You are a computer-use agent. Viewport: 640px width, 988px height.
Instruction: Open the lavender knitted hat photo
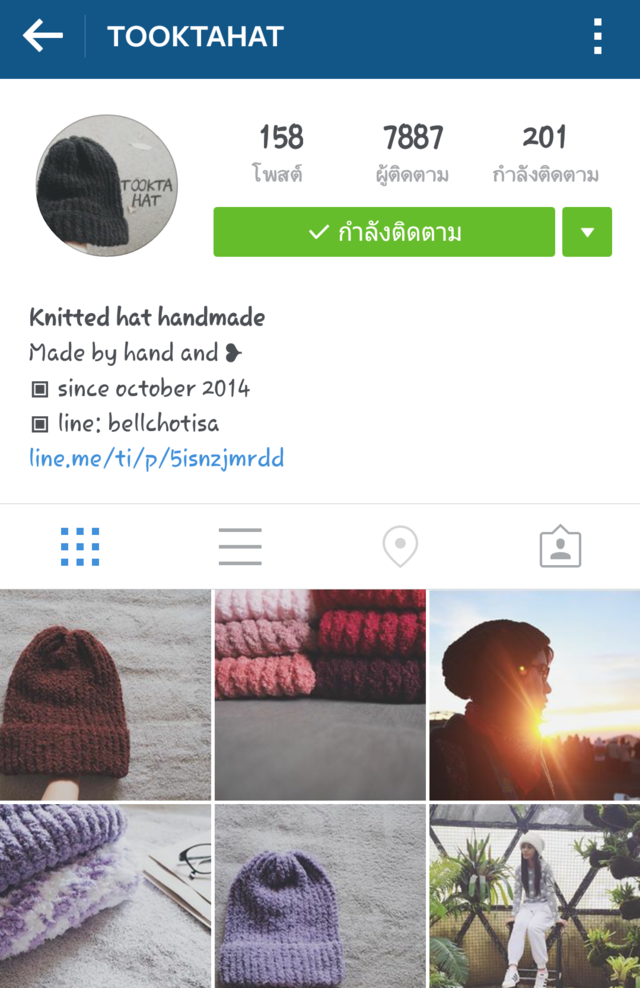[320, 896]
